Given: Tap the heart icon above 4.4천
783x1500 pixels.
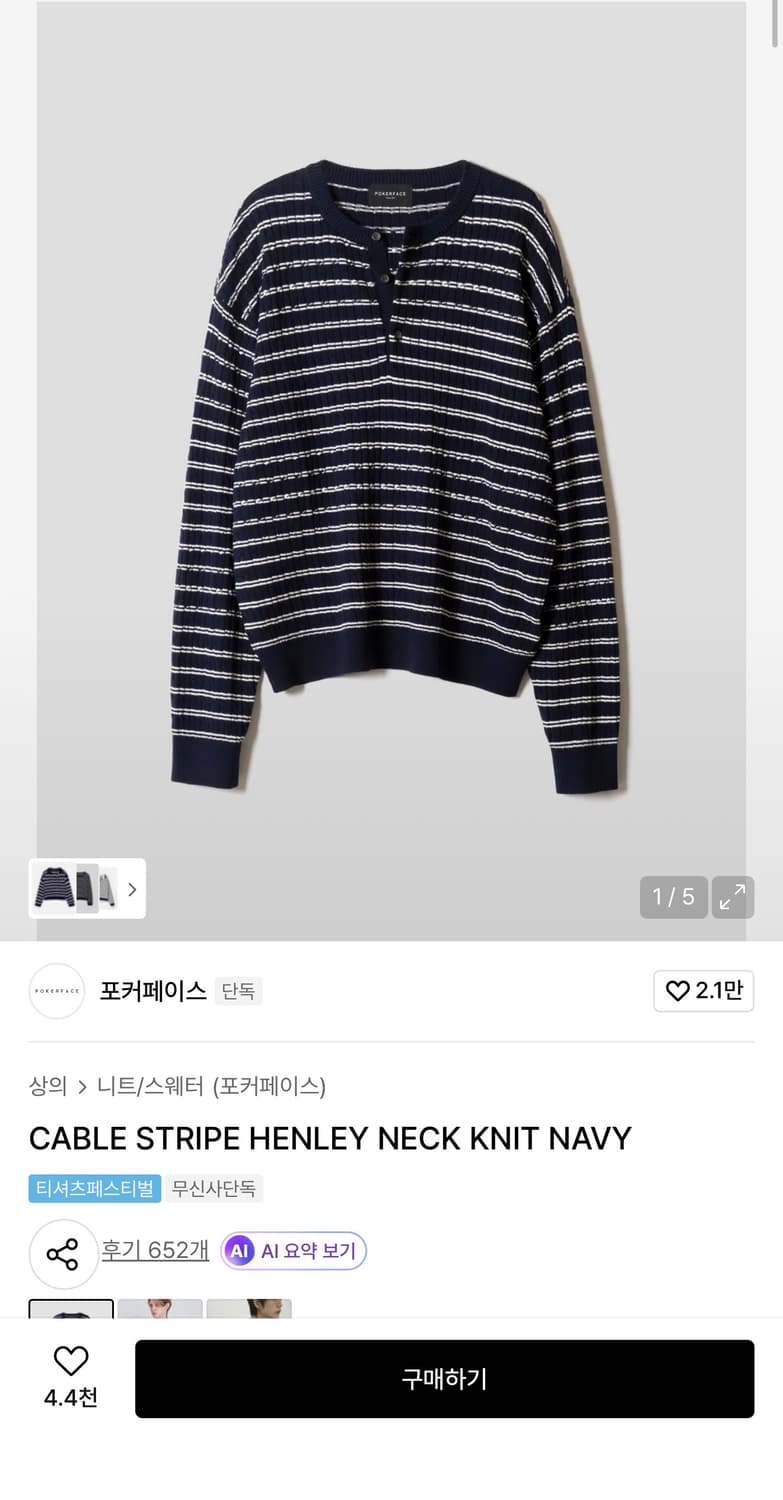Looking at the screenshot, I should coord(70,1360).
